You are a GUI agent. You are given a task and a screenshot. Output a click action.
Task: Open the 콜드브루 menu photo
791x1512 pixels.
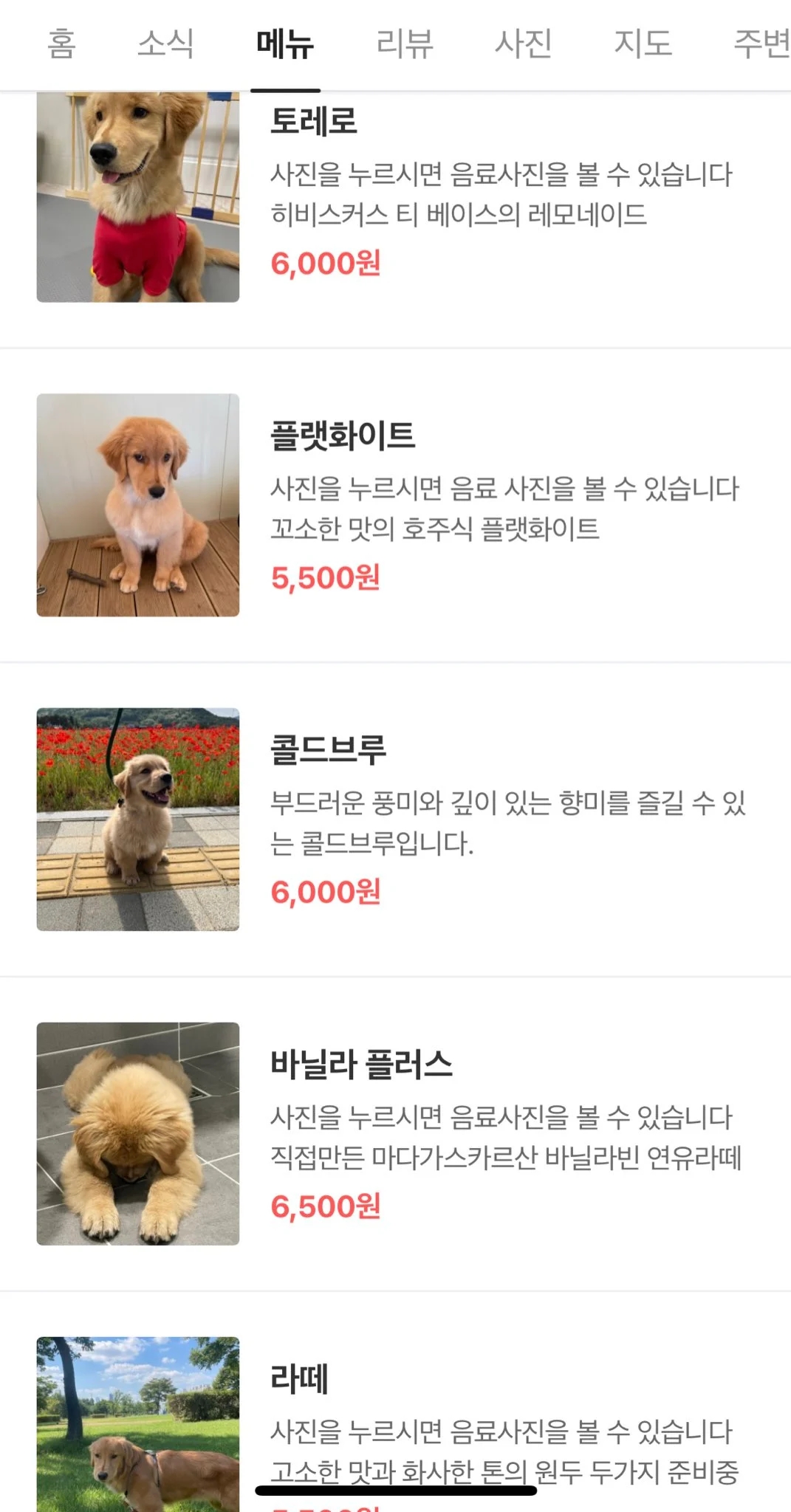138,819
